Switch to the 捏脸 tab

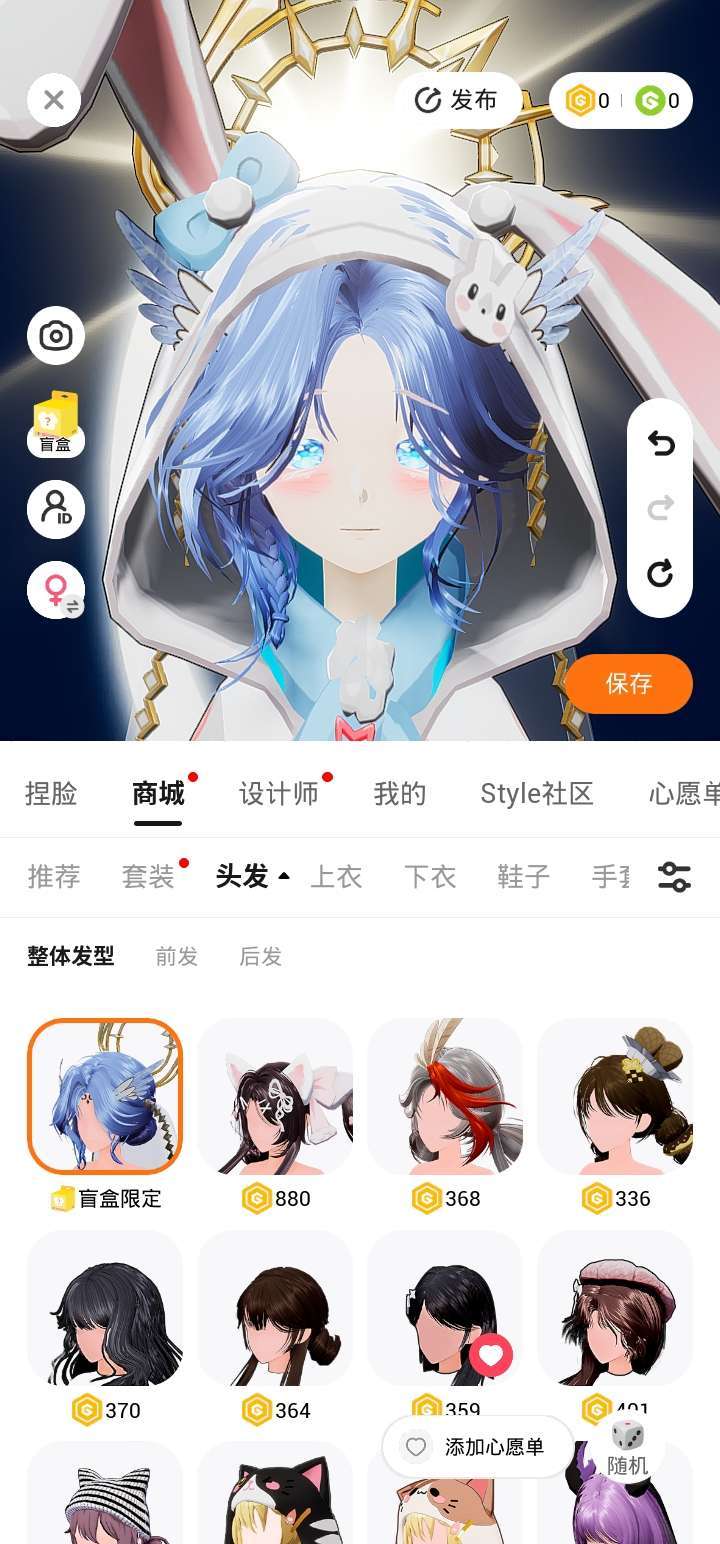pos(51,794)
